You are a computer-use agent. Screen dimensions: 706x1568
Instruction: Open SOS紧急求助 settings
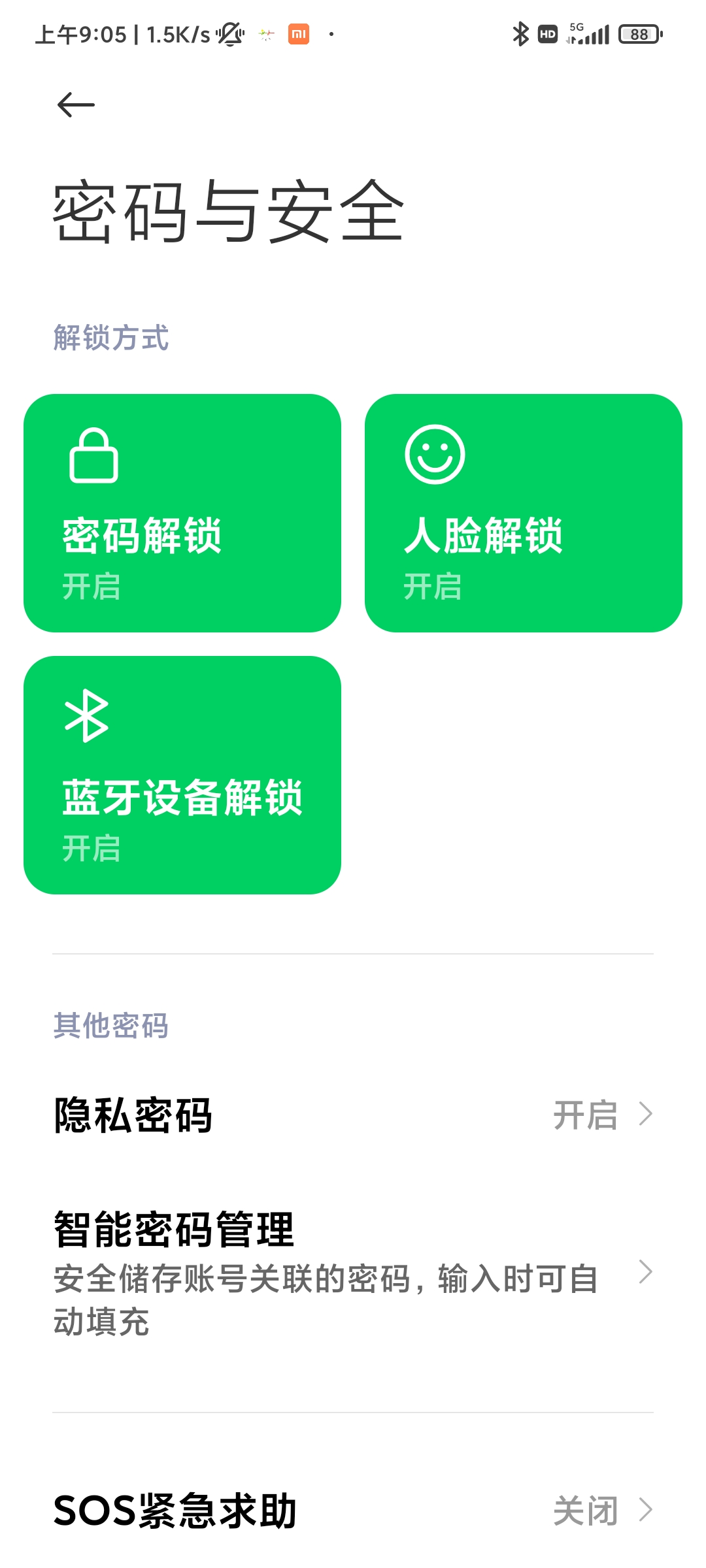tap(353, 1511)
